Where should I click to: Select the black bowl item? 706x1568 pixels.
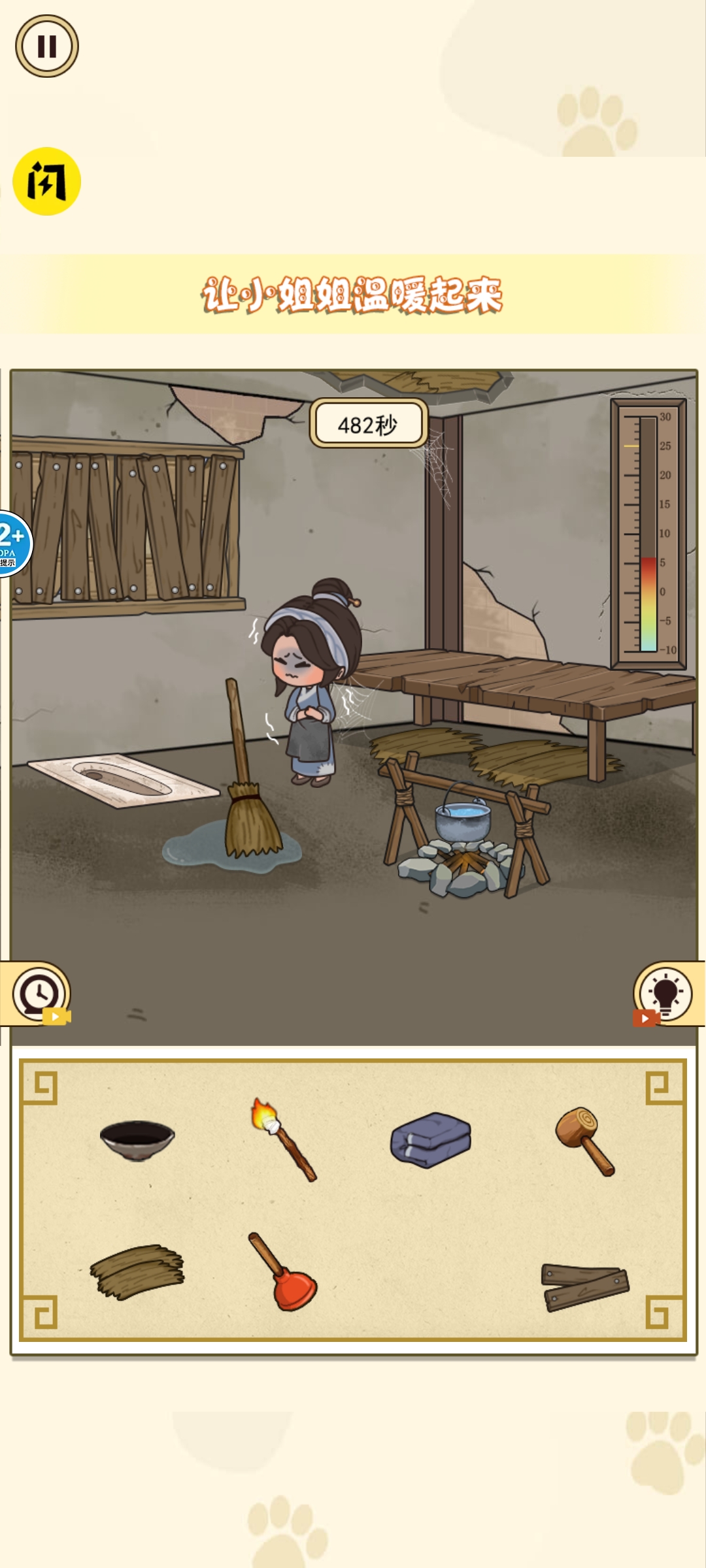point(137,1139)
